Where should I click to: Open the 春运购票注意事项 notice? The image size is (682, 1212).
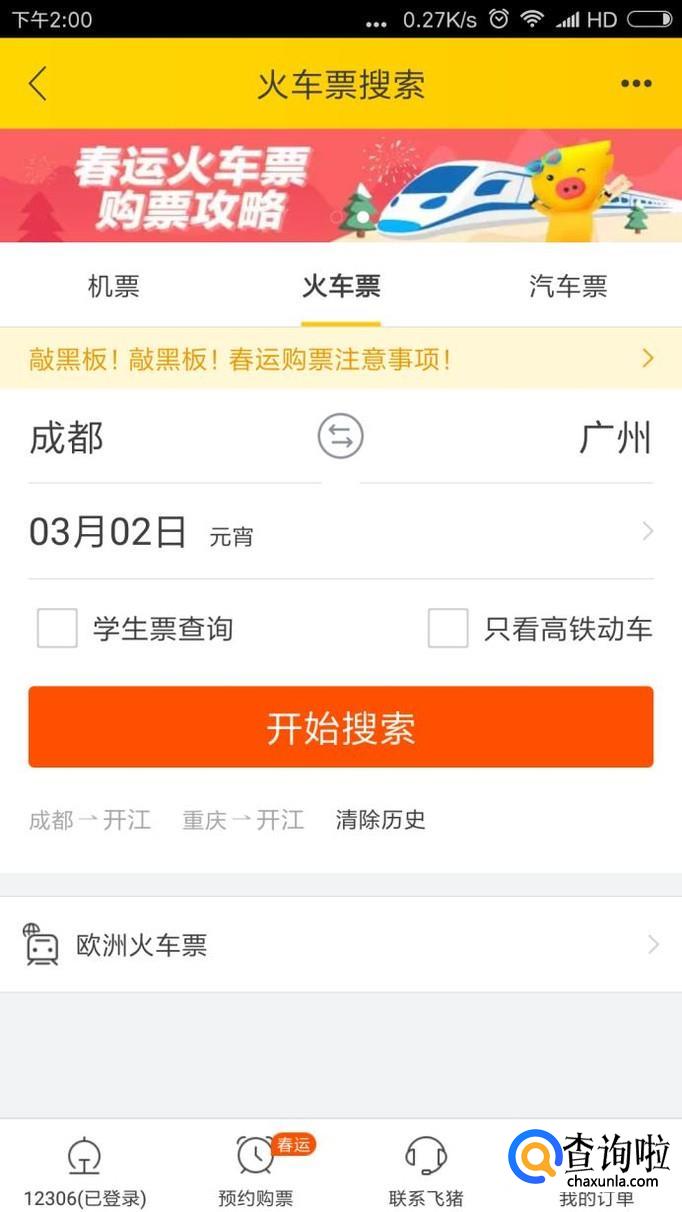pyautogui.click(x=341, y=359)
